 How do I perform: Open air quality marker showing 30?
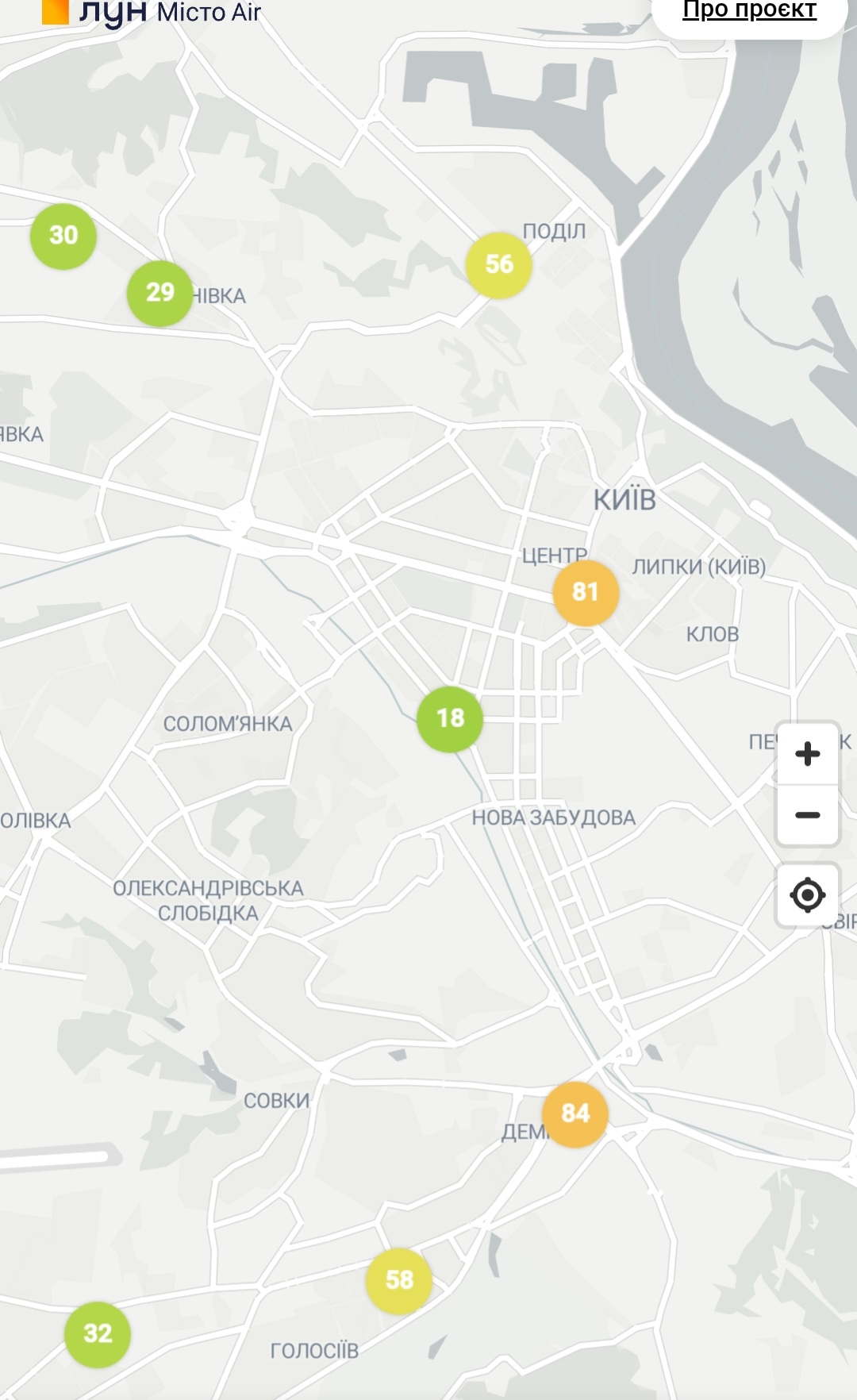[63, 236]
